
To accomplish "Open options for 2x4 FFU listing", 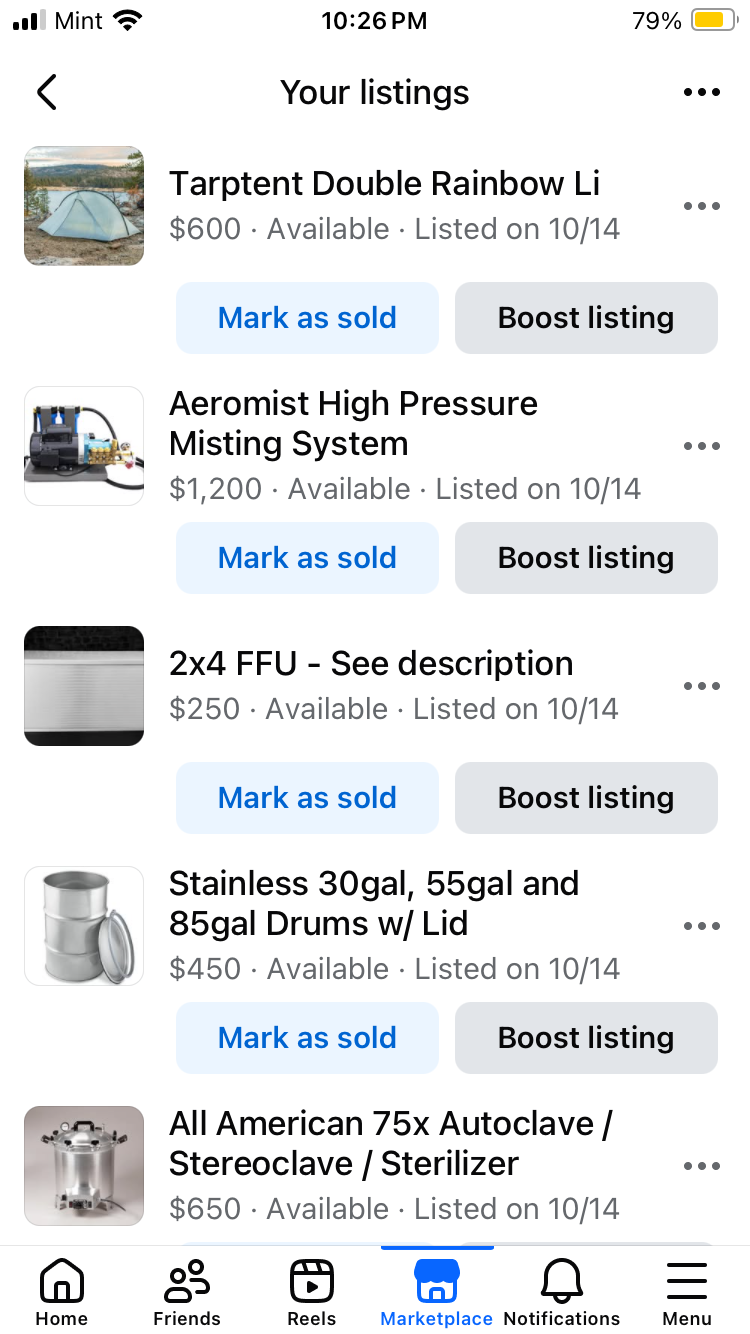I will click(x=701, y=686).
